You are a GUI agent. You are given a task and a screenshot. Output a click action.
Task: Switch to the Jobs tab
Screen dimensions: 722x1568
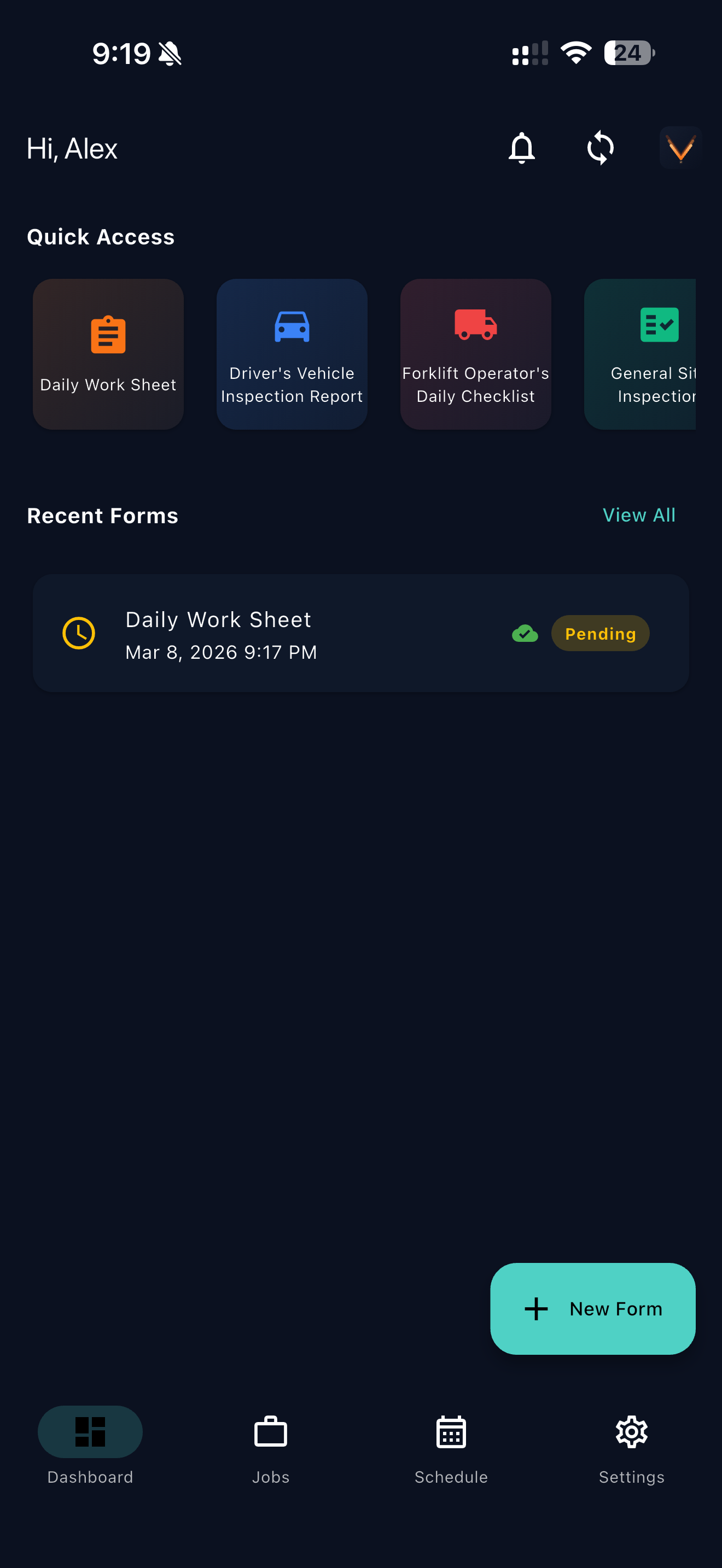point(270,1443)
